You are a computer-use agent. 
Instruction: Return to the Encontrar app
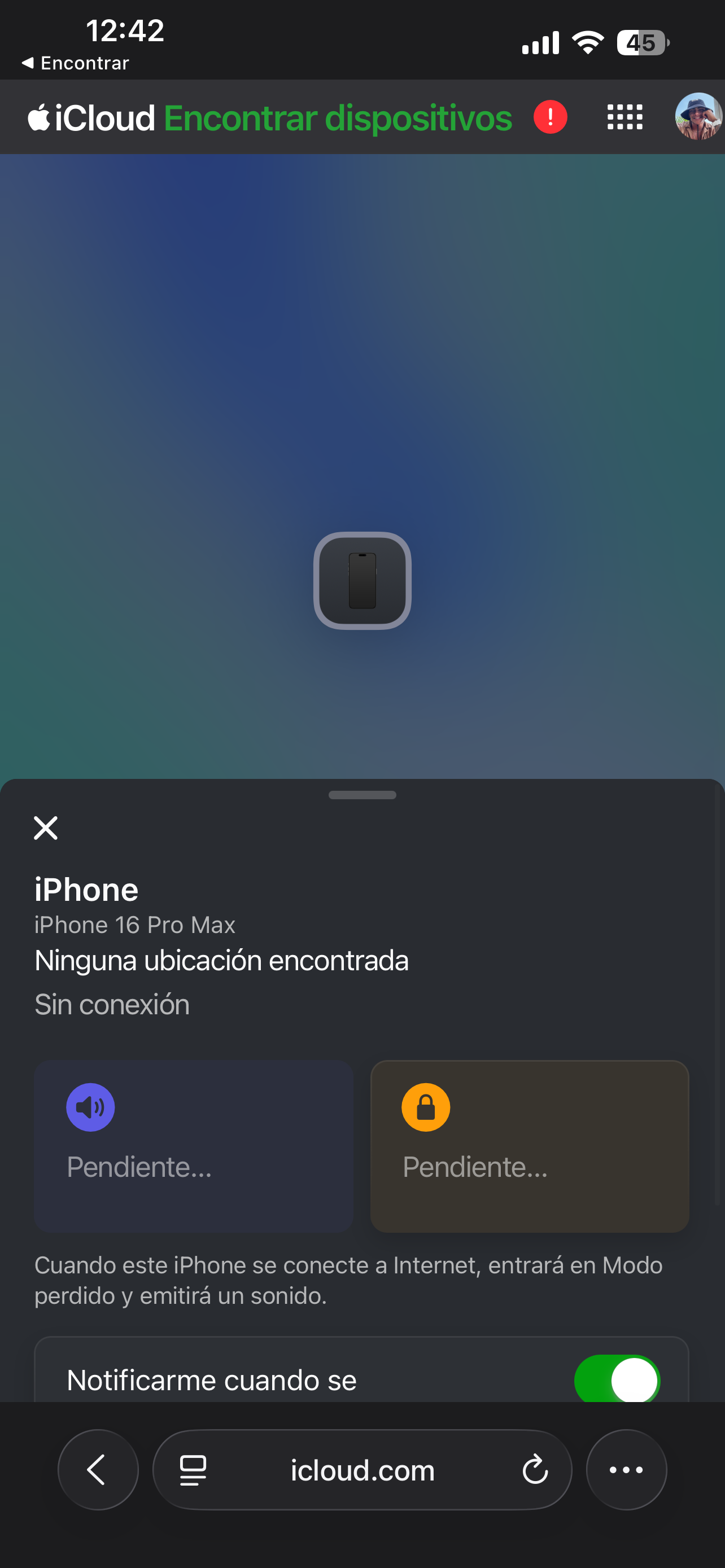(76, 63)
